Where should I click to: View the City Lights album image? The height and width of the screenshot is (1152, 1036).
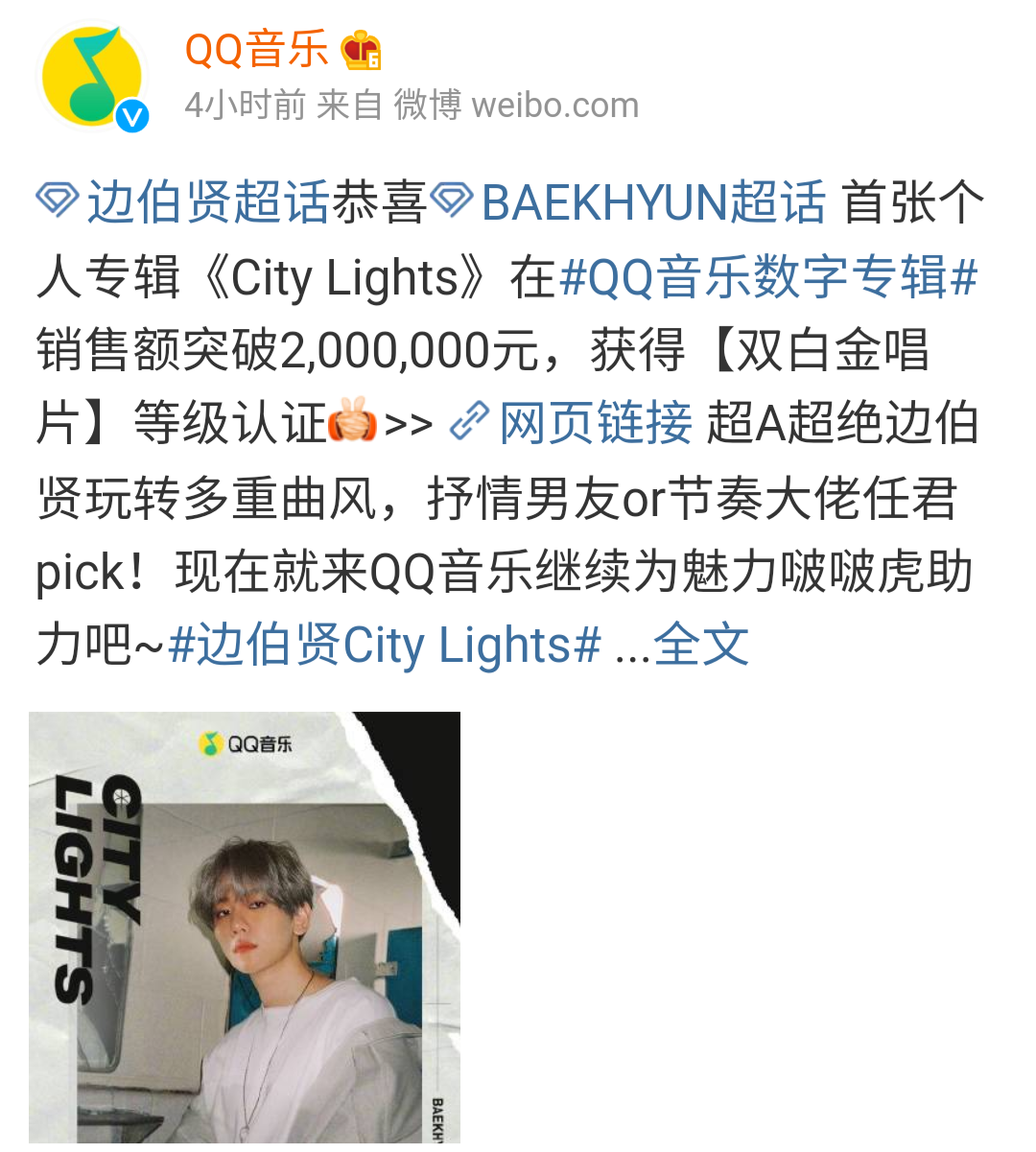(x=245, y=926)
